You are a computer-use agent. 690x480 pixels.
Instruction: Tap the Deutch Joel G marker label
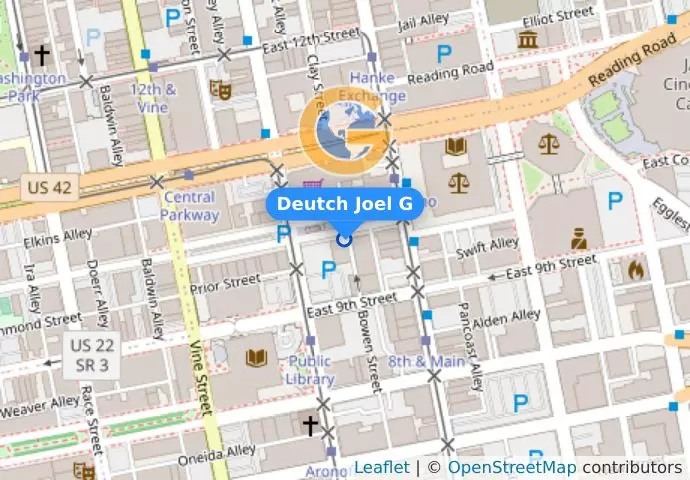point(345,204)
